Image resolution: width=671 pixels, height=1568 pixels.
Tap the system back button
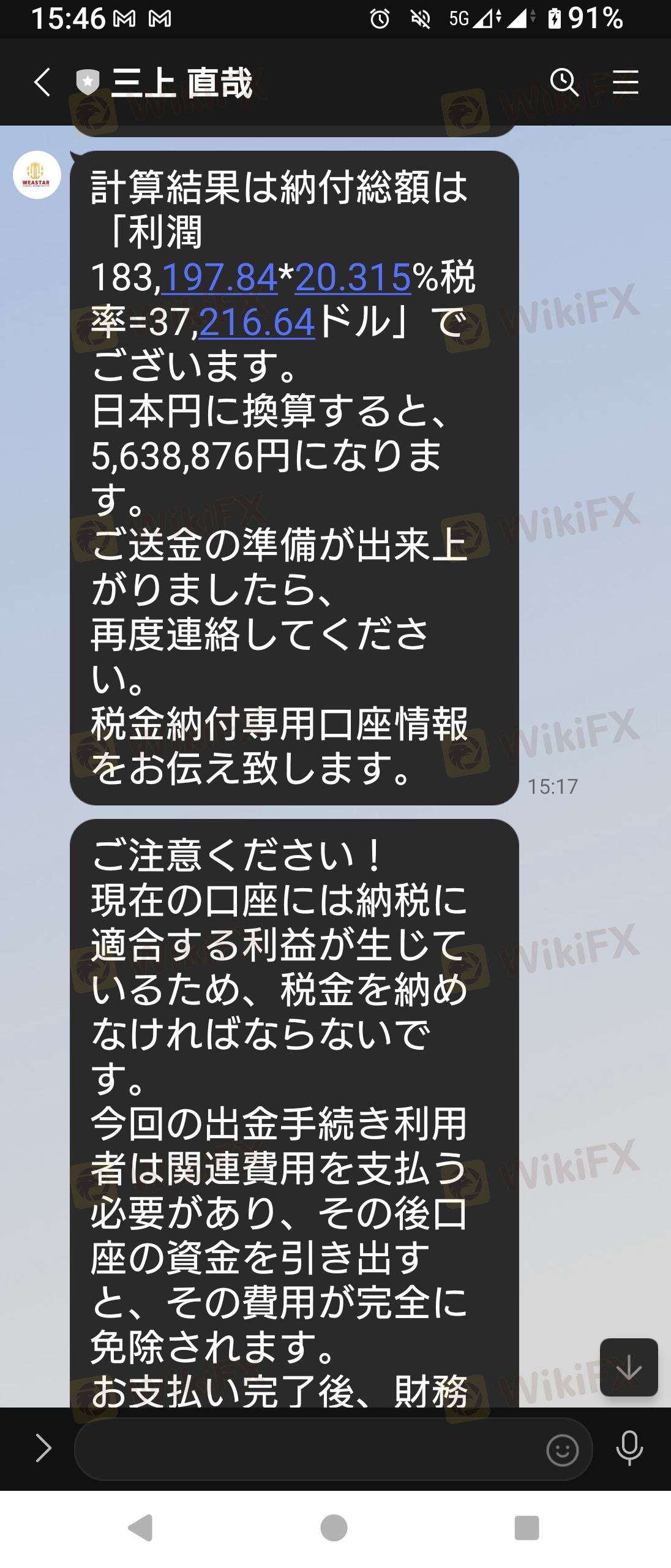(140, 1528)
